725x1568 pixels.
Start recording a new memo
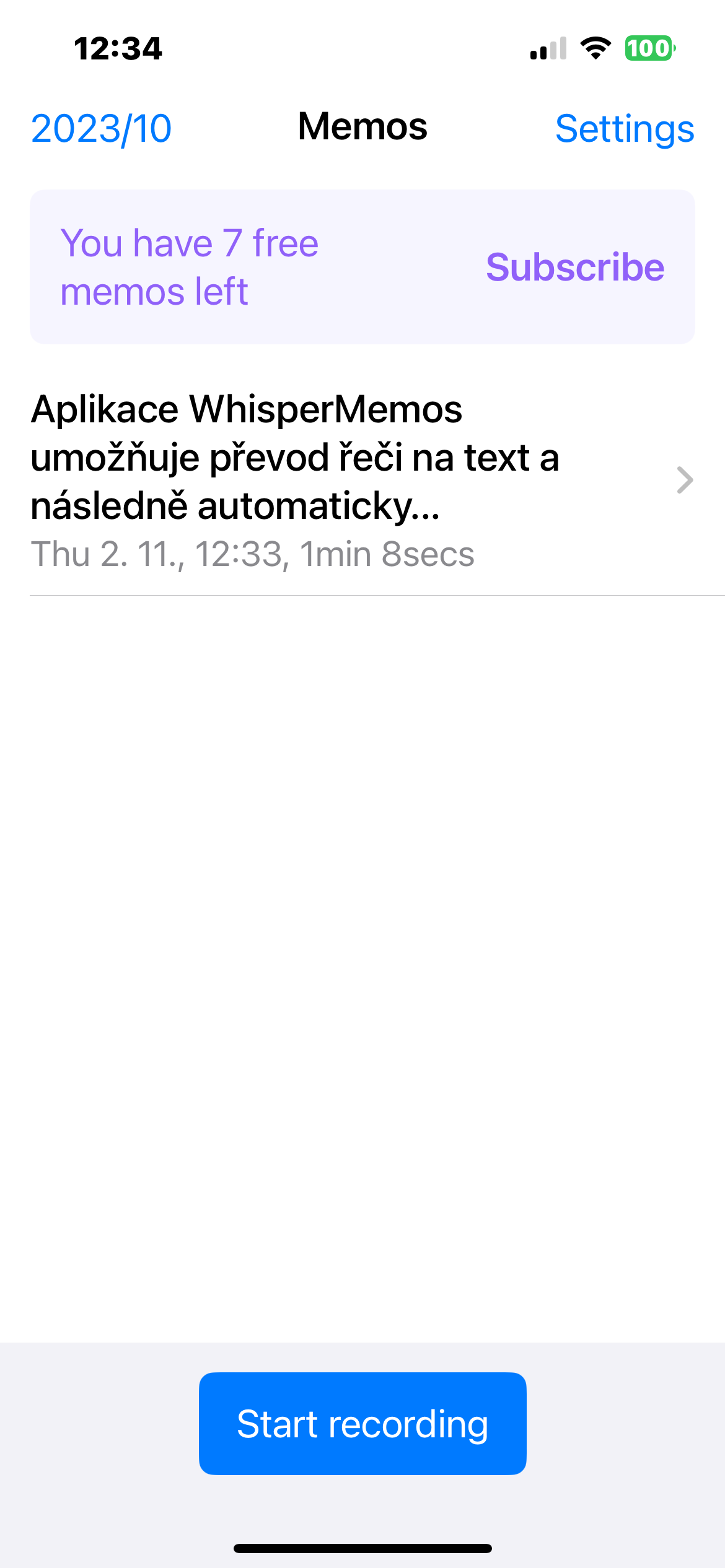coord(362,1424)
